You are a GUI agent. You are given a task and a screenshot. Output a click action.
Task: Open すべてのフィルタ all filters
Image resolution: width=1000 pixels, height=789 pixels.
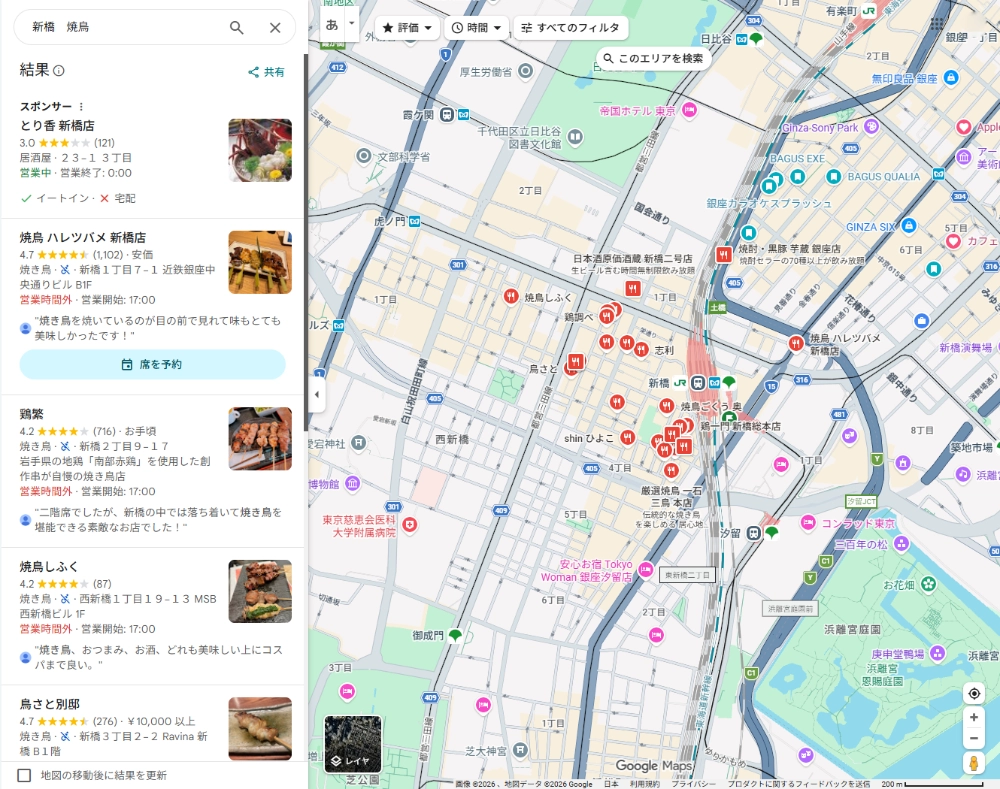click(570, 28)
